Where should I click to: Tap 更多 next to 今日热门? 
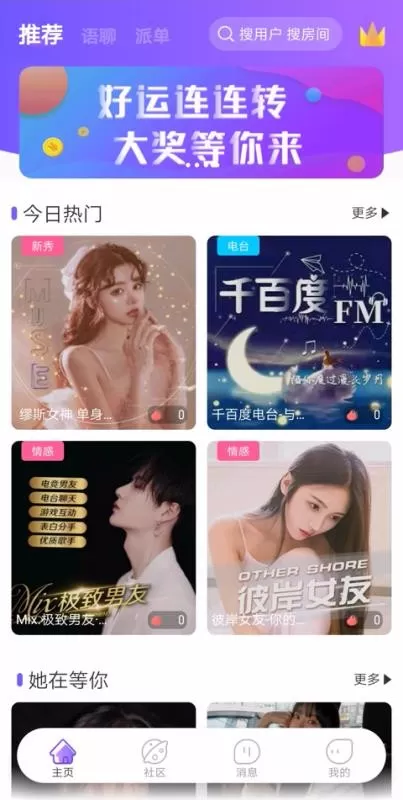(371, 213)
